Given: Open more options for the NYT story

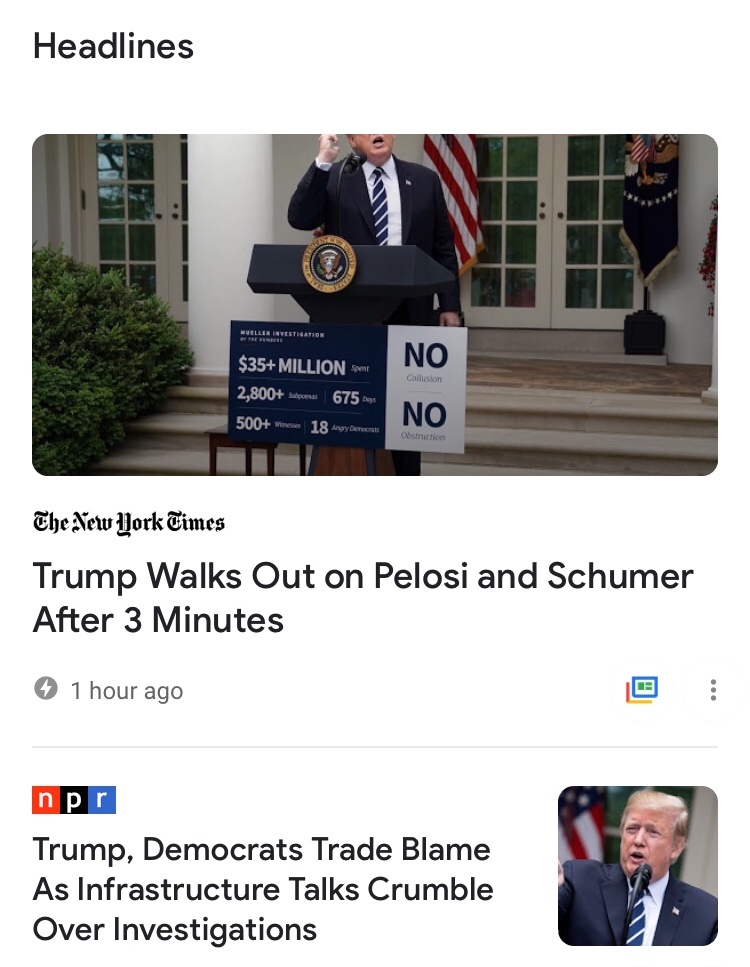Looking at the screenshot, I should (x=713, y=690).
